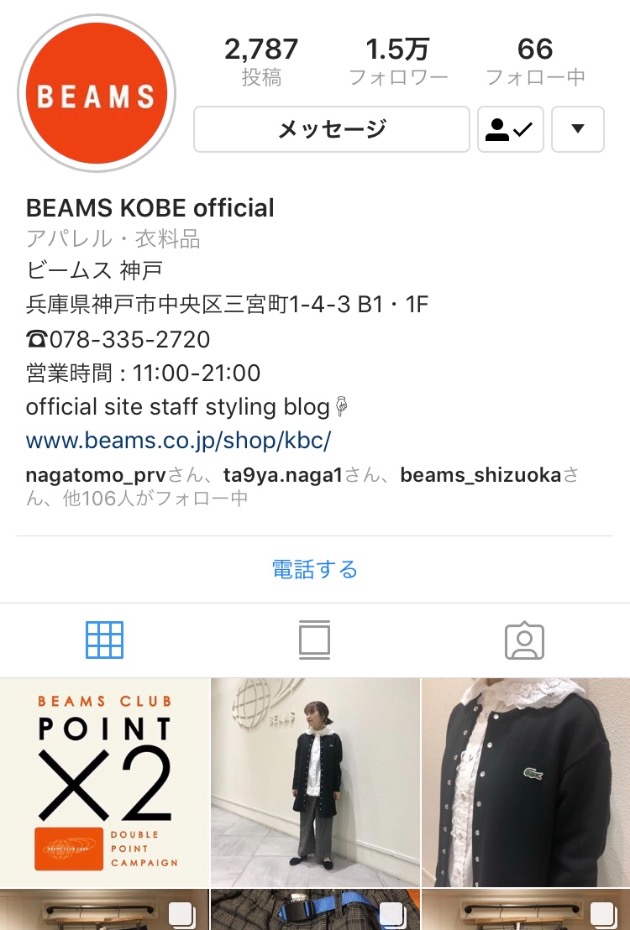The width and height of the screenshot is (630, 930).
Task: Tap the メッセージ button
Action: coord(331,129)
